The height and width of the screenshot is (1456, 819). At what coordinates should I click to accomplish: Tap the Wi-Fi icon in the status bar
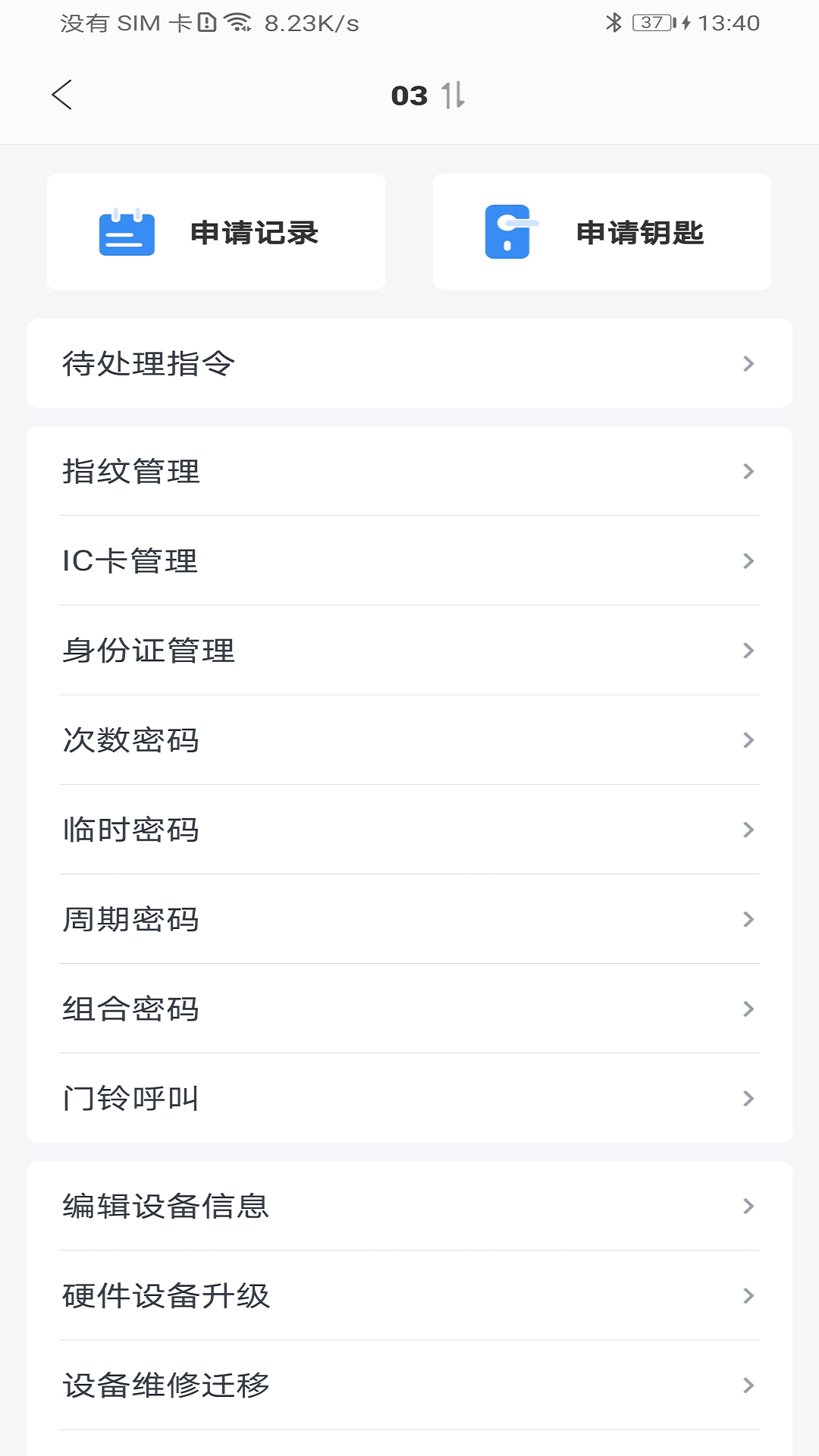pyautogui.click(x=238, y=22)
